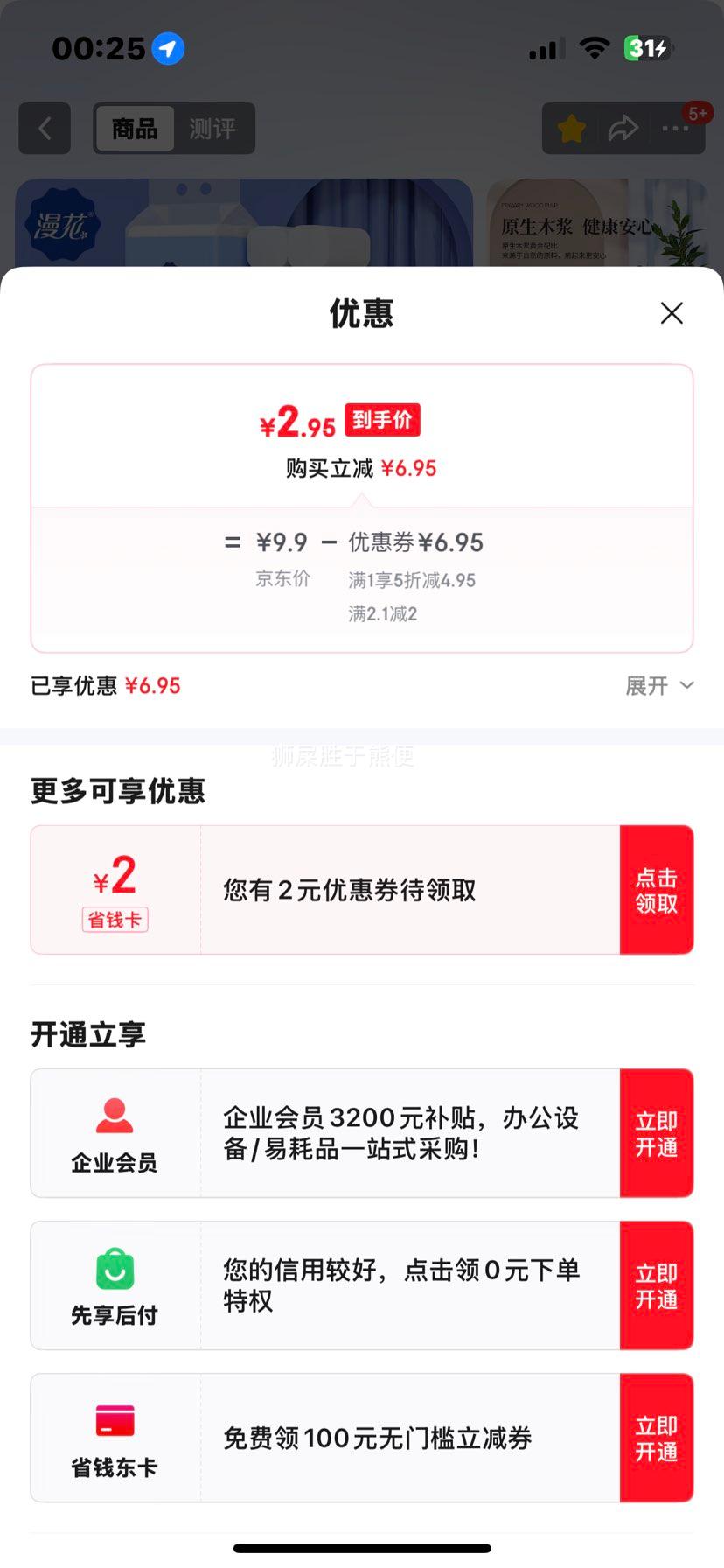This screenshot has width=724, height=1568.
Task: Tap the 先享后付 green bag icon
Action: [115, 1264]
